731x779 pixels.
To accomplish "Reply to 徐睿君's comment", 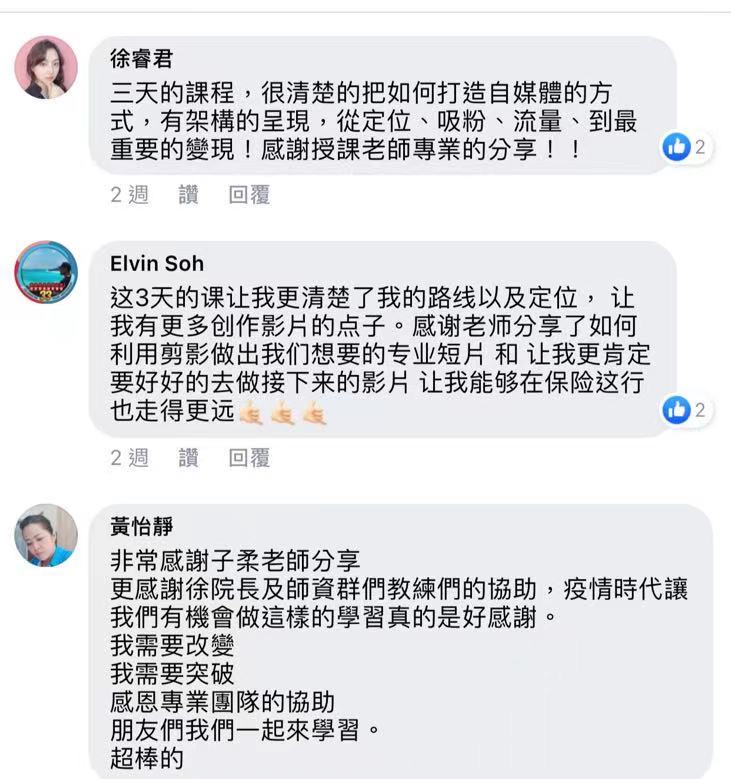I will coord(249,196).
